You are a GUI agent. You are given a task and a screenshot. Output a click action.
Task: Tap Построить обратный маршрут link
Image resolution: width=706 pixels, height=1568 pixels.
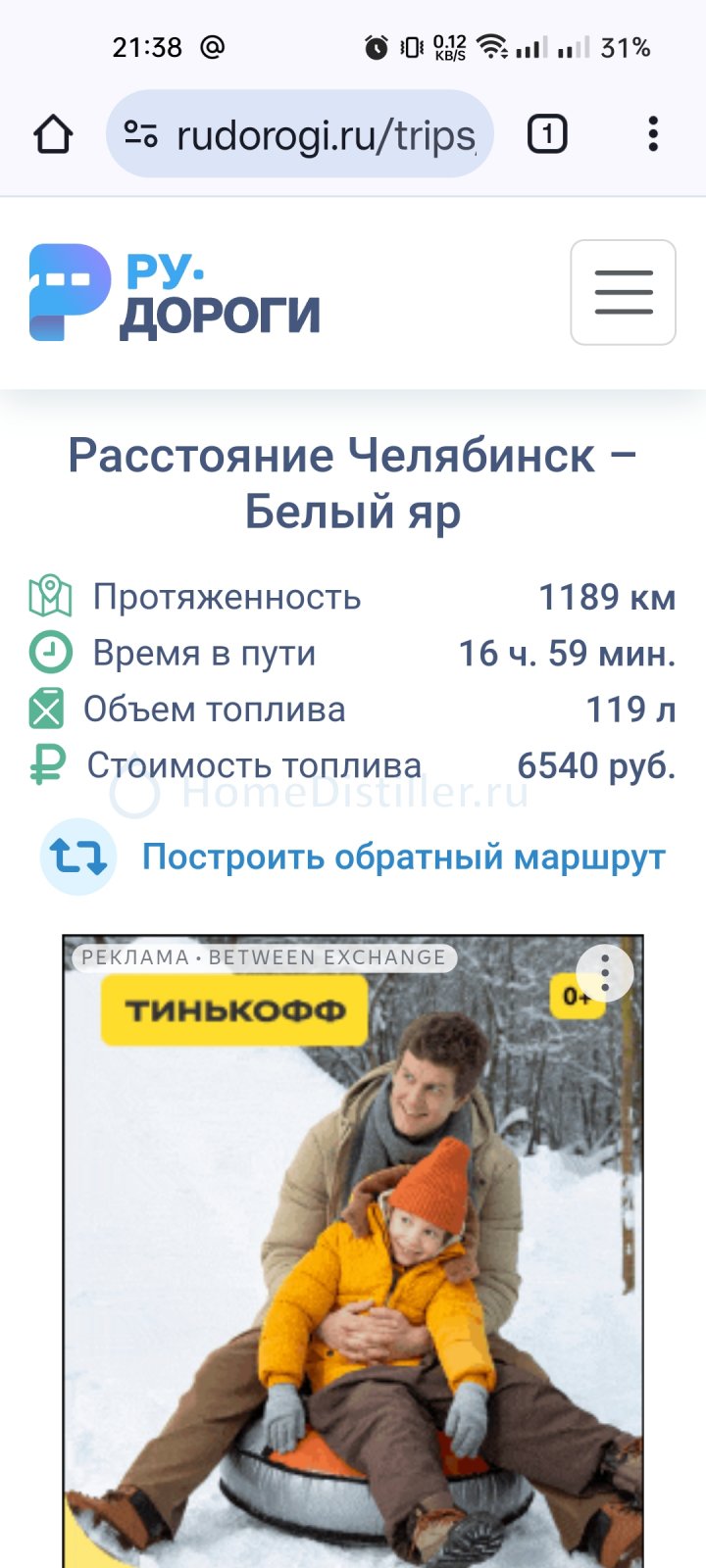click(403, 857)
